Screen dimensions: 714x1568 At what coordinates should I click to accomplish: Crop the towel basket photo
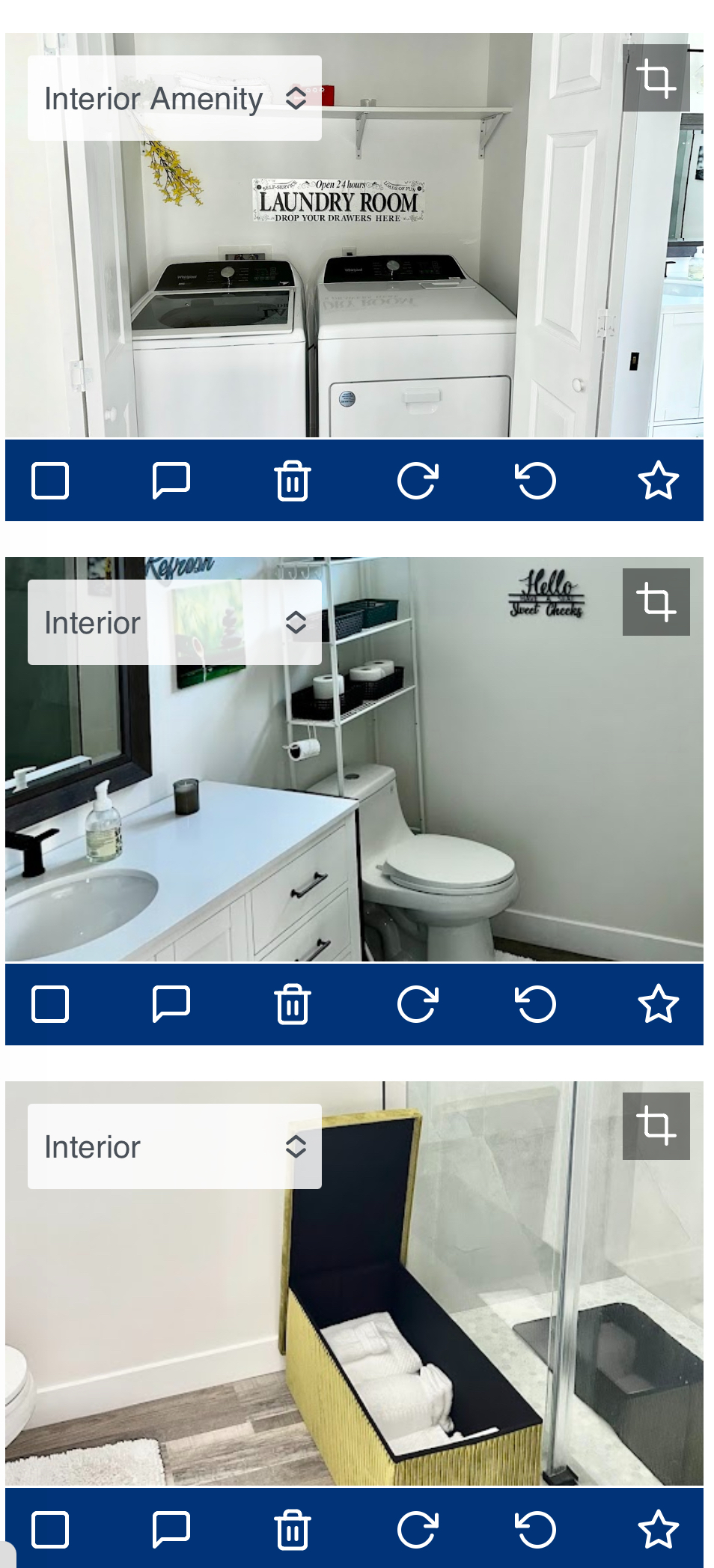click(x=656, y=1126)
